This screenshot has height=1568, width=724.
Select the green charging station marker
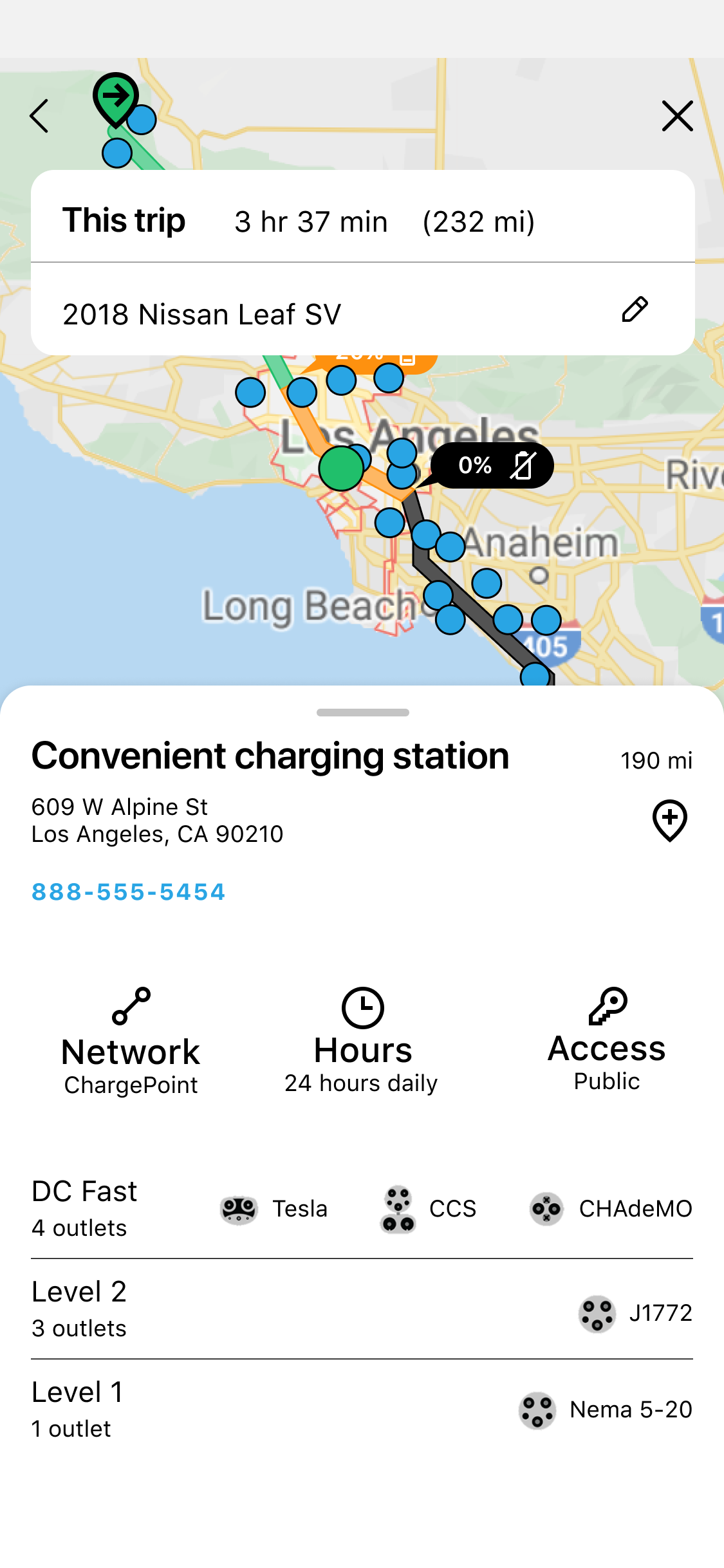341,469
